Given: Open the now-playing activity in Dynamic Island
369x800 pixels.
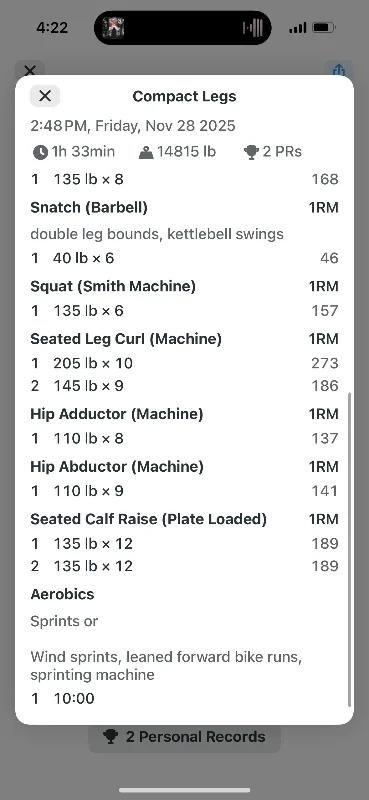Looking at the screenshot, I should pyautogui.click(x=183, y=28).
